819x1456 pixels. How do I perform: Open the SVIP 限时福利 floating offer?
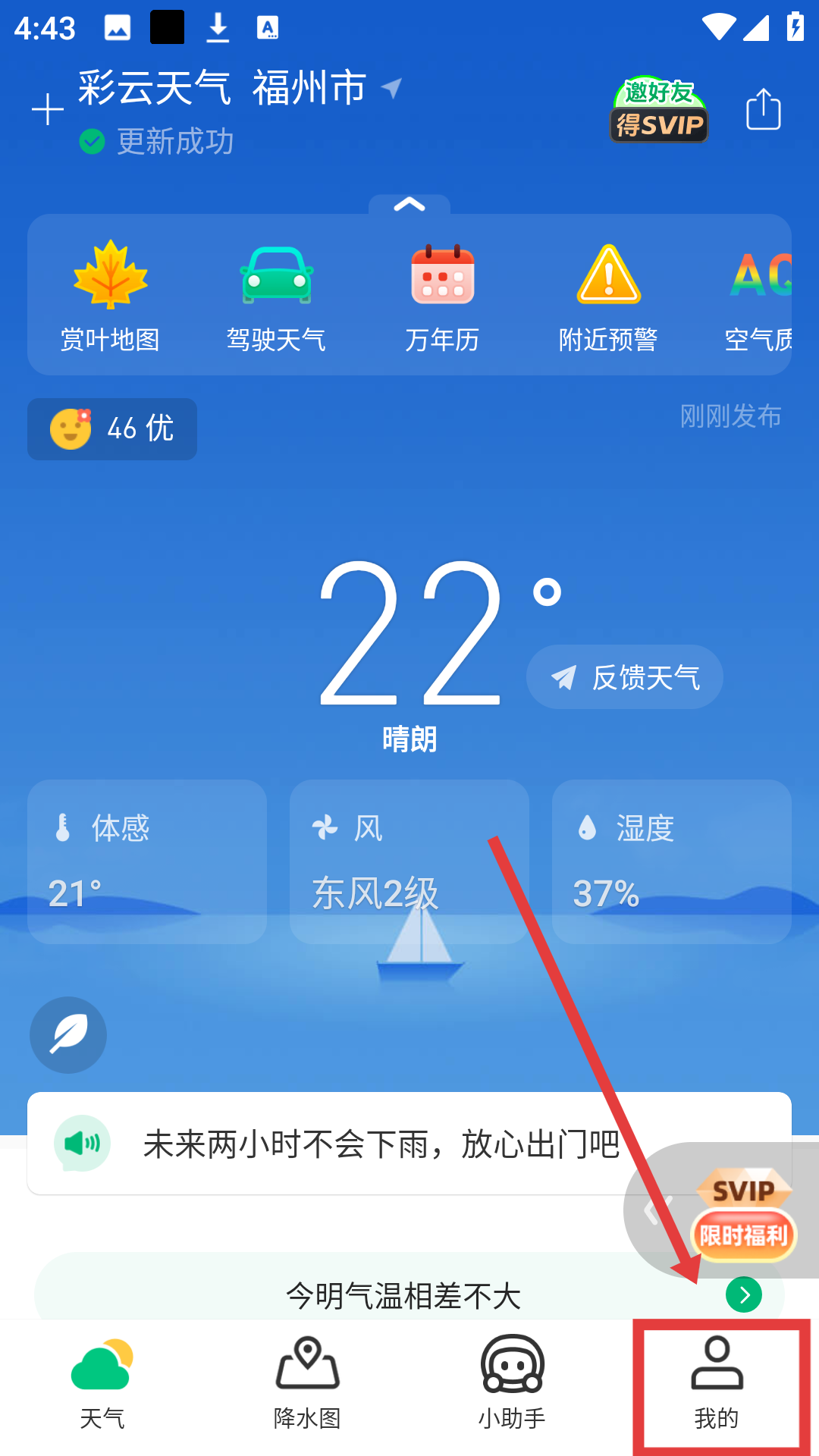pos(743,1213)
